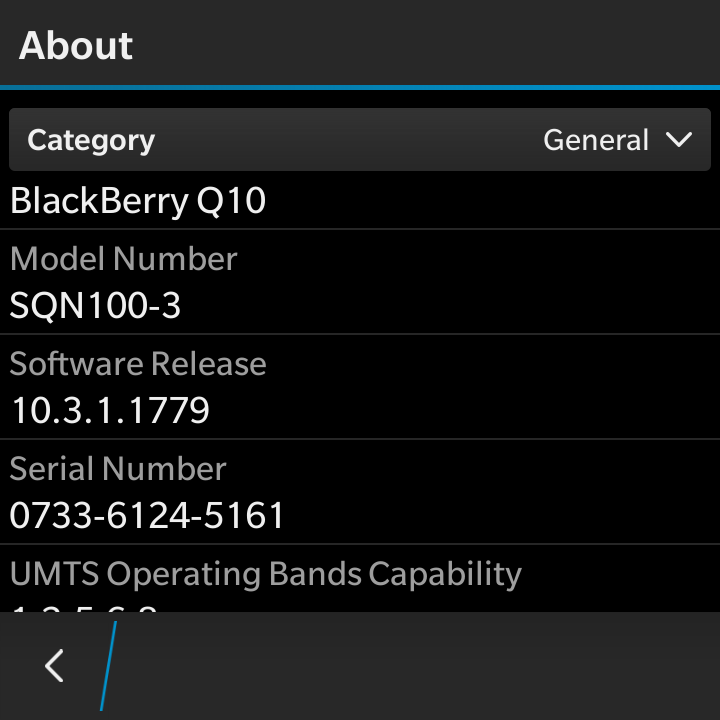Go back using the bottom arrow
The image size is (720, 720).
click(x=54, y=666)
